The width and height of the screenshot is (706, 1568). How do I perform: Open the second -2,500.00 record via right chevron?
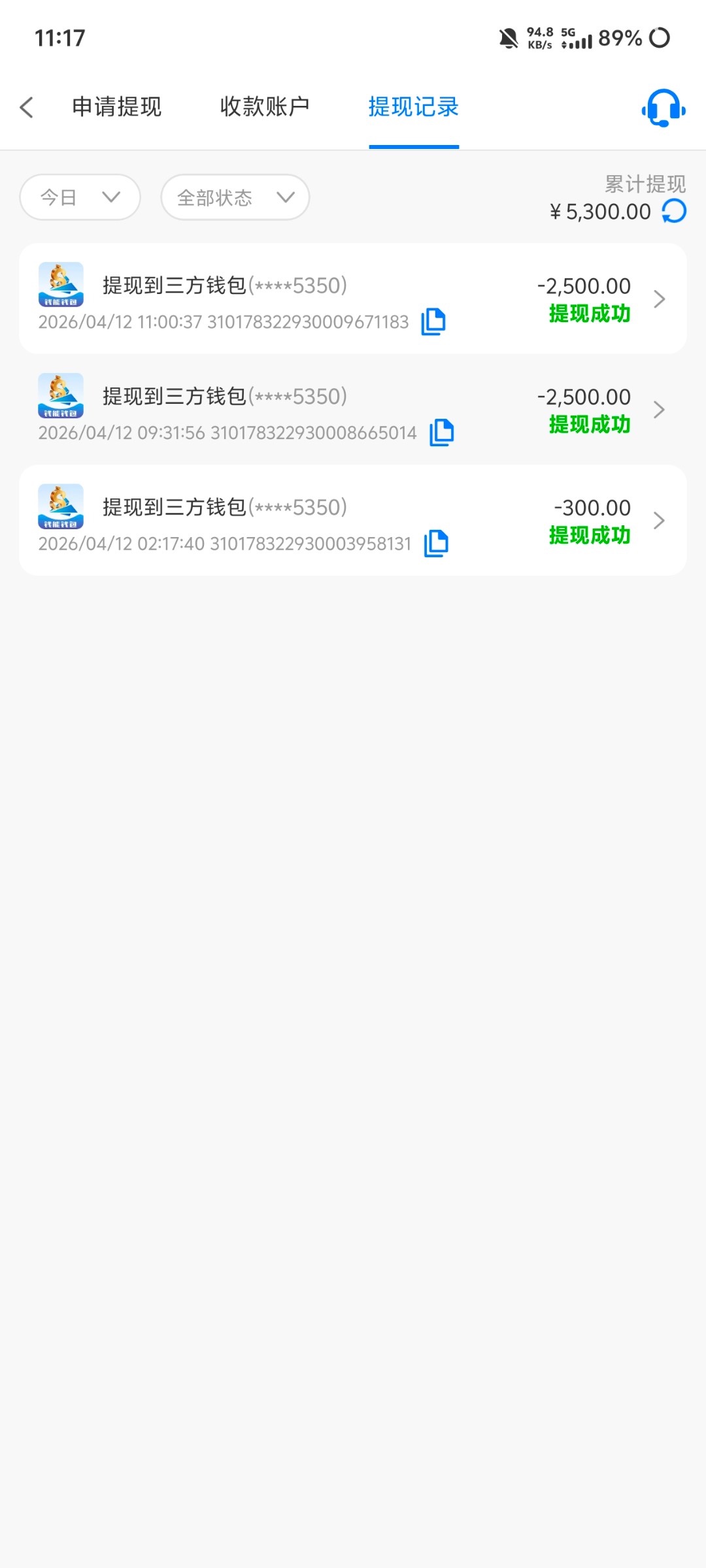pos(659,410)
